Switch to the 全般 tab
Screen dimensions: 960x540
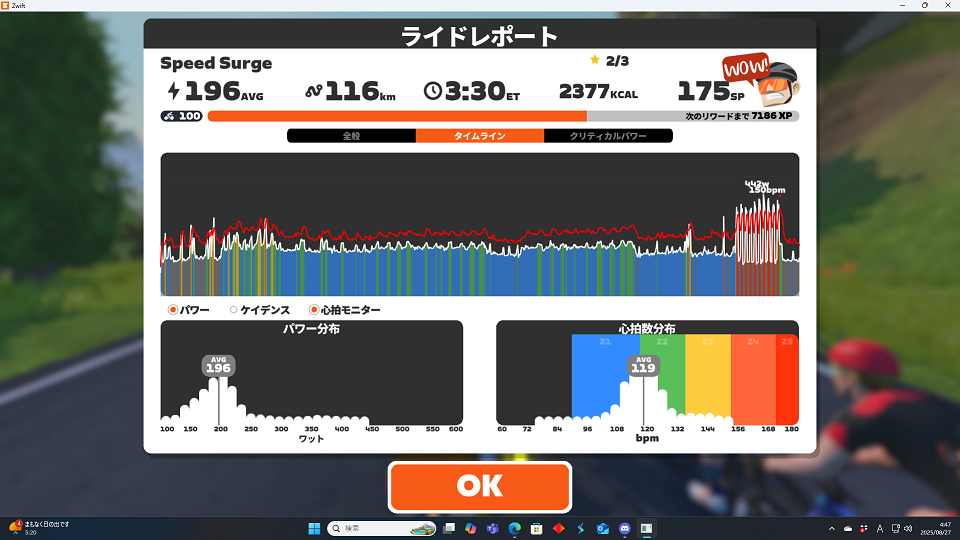[351, 136]
